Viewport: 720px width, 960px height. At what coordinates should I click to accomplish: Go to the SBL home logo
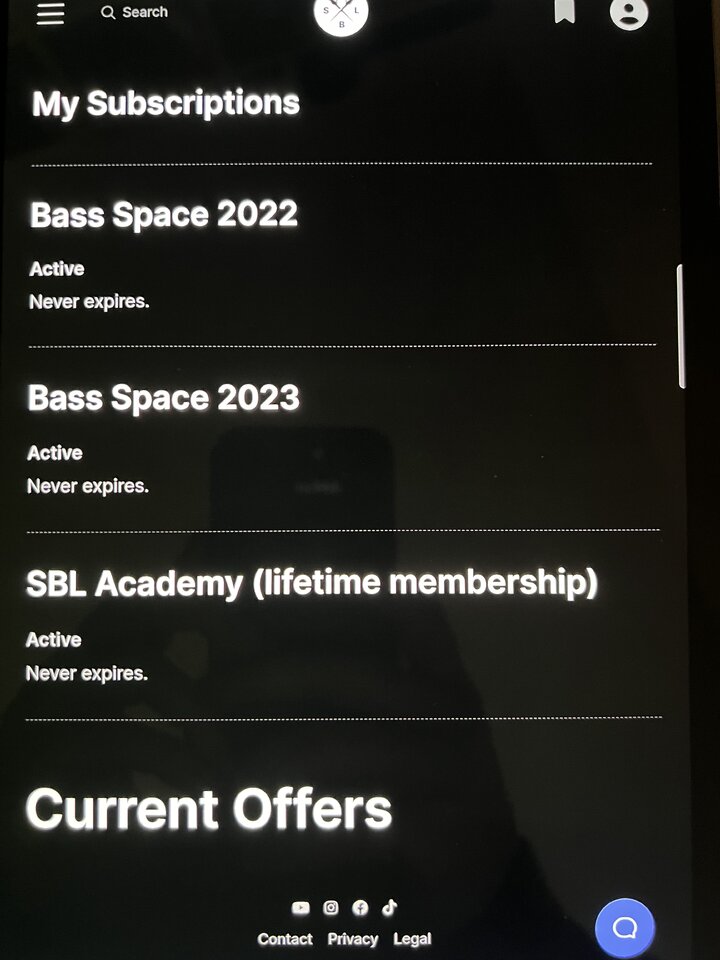(x=341, y=14)
